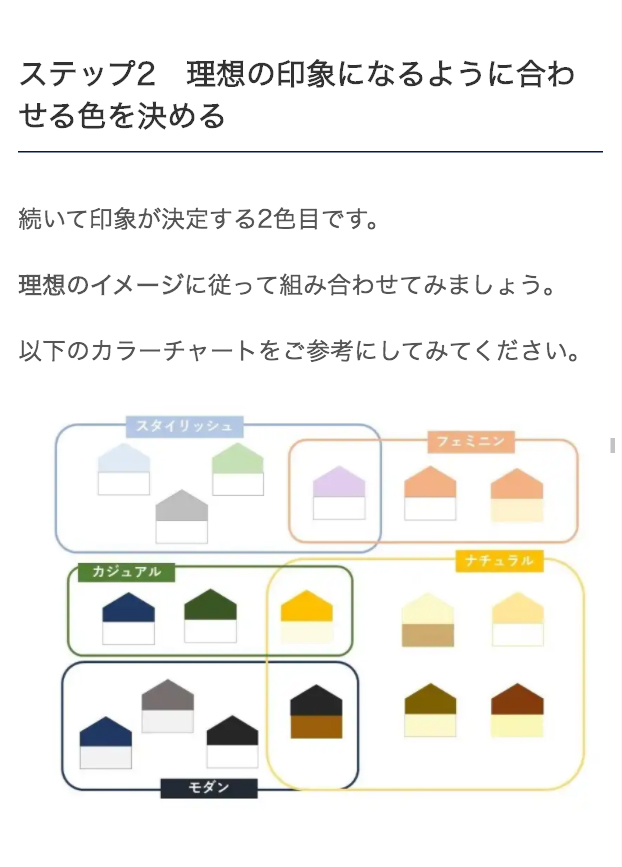Open the house color chart image

(x=318, y=606)
